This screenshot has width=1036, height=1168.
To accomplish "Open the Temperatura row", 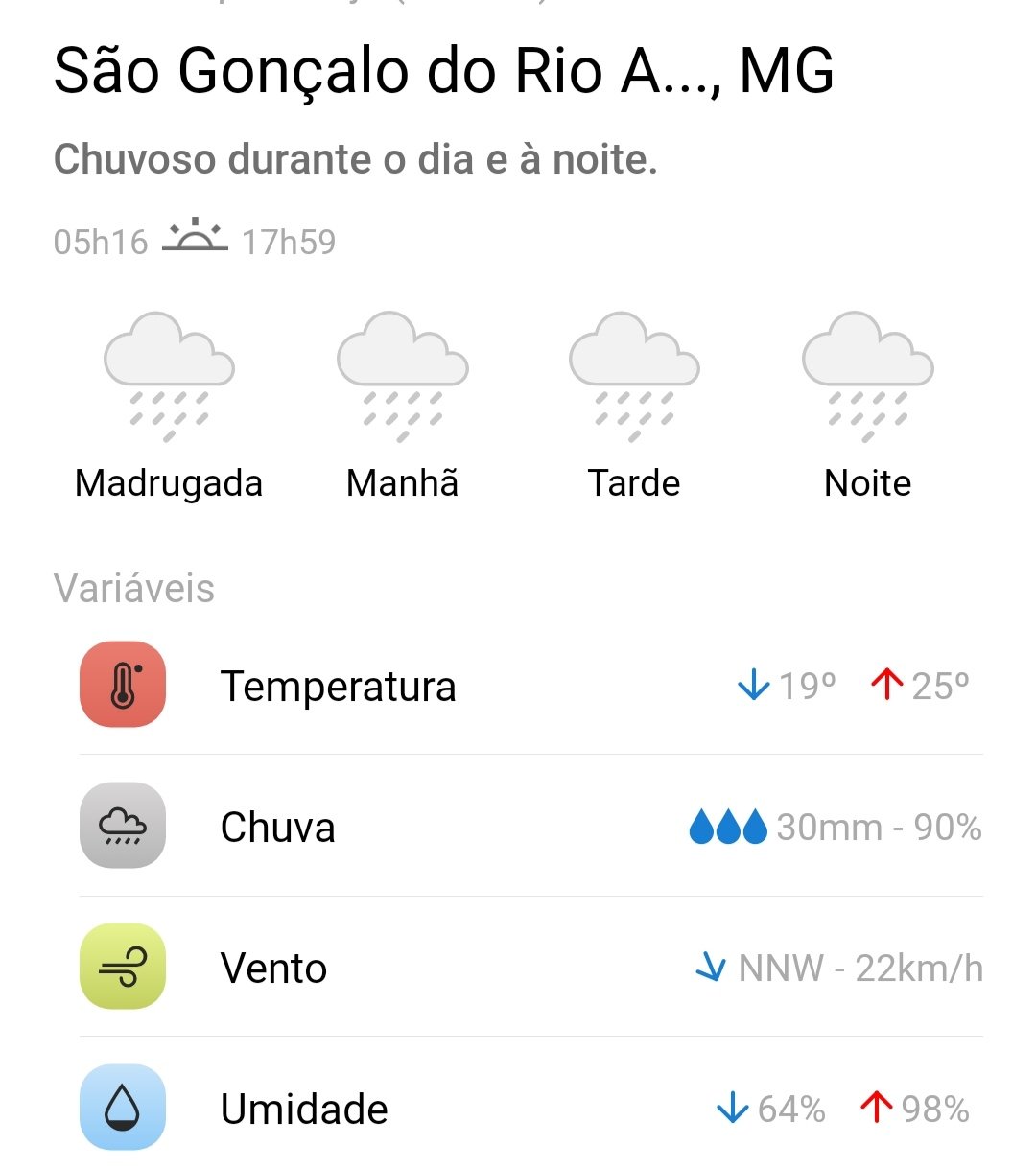I will coord(530,686).
